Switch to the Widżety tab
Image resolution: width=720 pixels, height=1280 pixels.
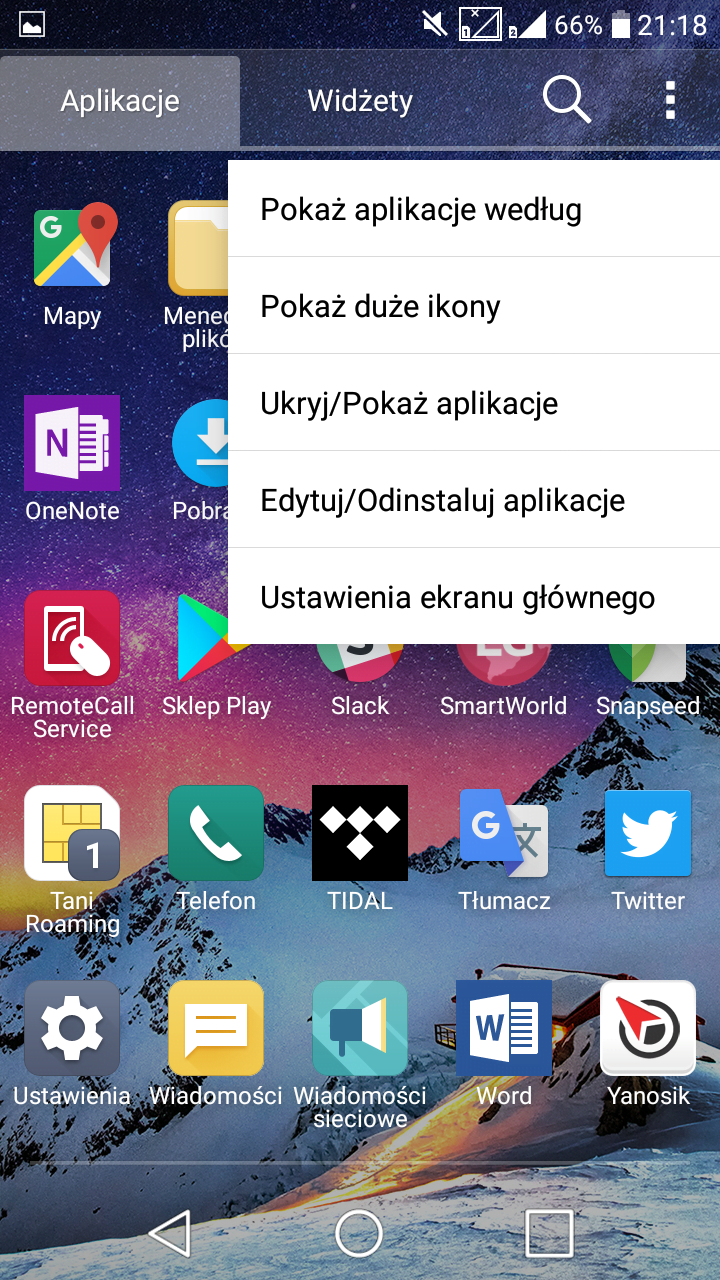pos(360,101)
